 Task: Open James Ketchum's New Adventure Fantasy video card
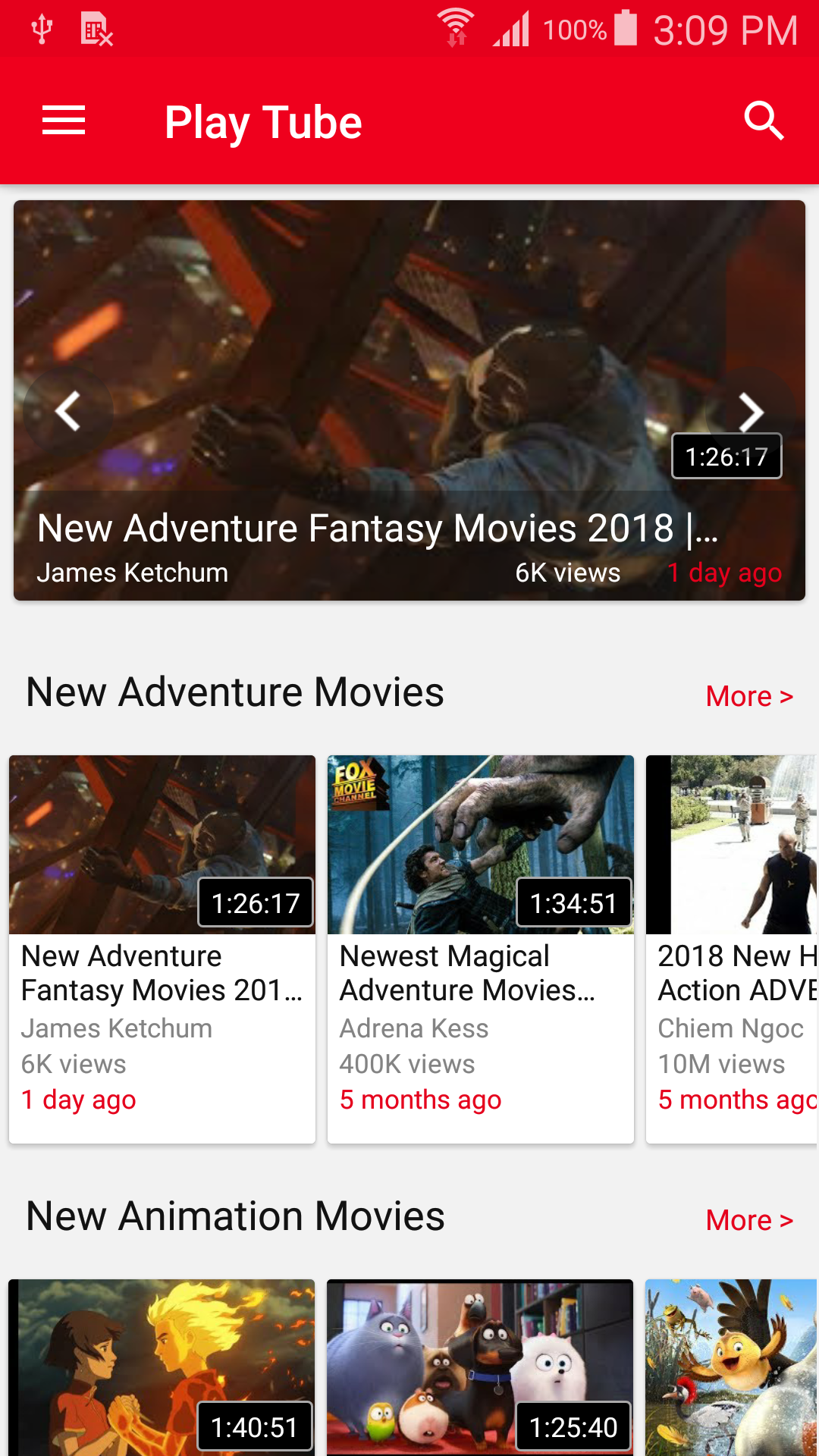coord(162,948)
